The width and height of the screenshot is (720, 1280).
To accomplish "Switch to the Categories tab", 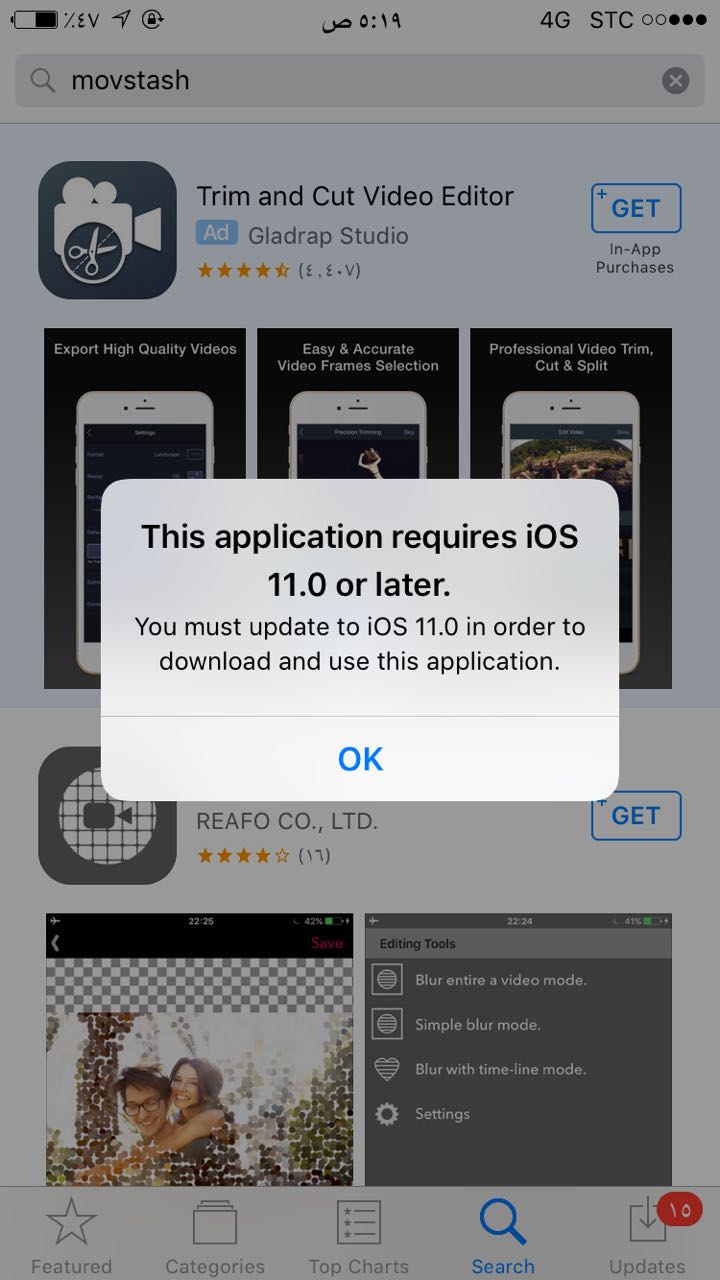I will [215, 1236].
